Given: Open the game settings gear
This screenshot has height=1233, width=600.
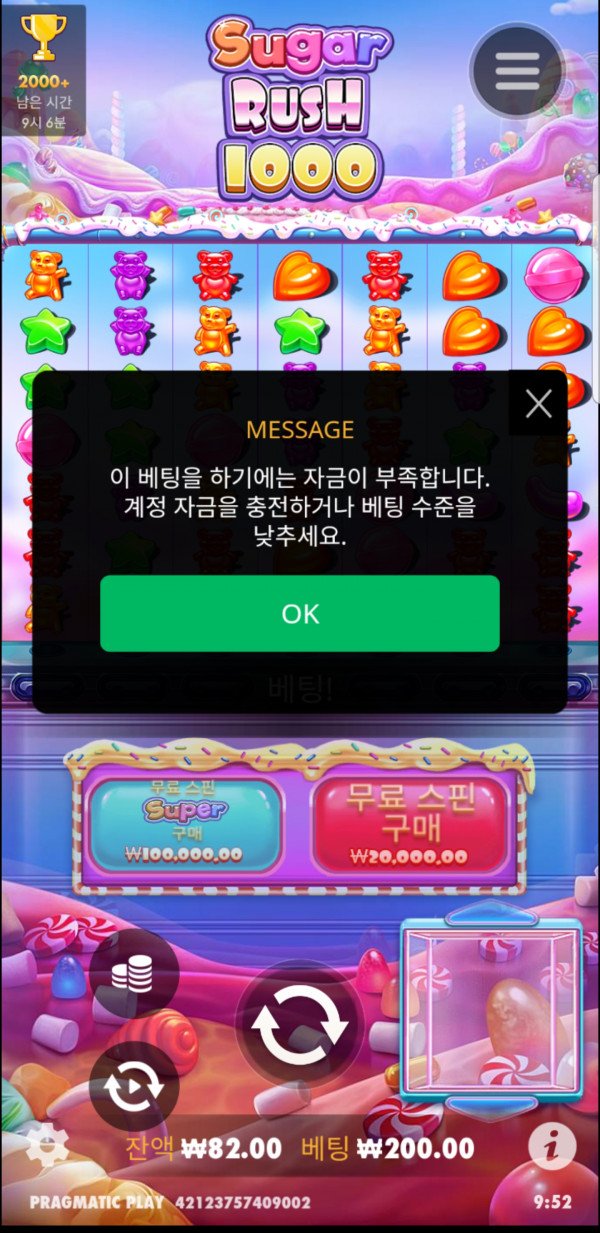Looking at the screenshot, I should click(x=45, y=1145).
